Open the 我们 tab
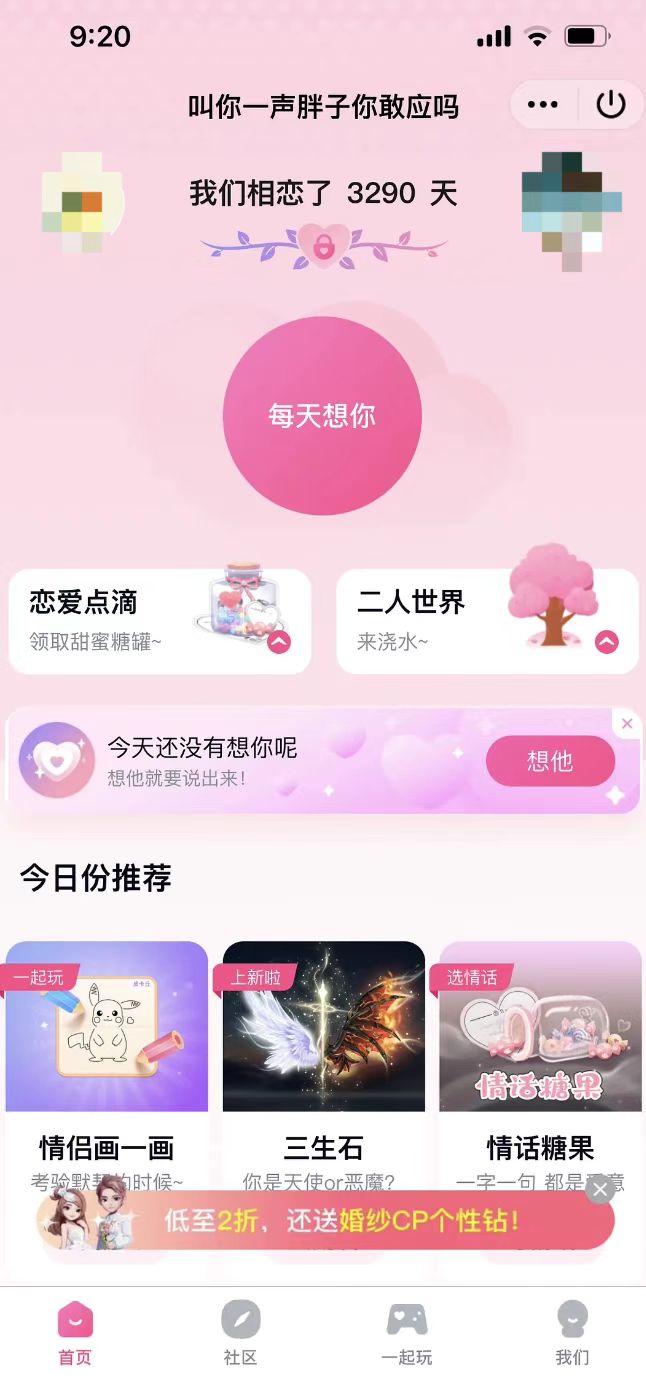The image size is (646, 1380). tap(572, 1332)
